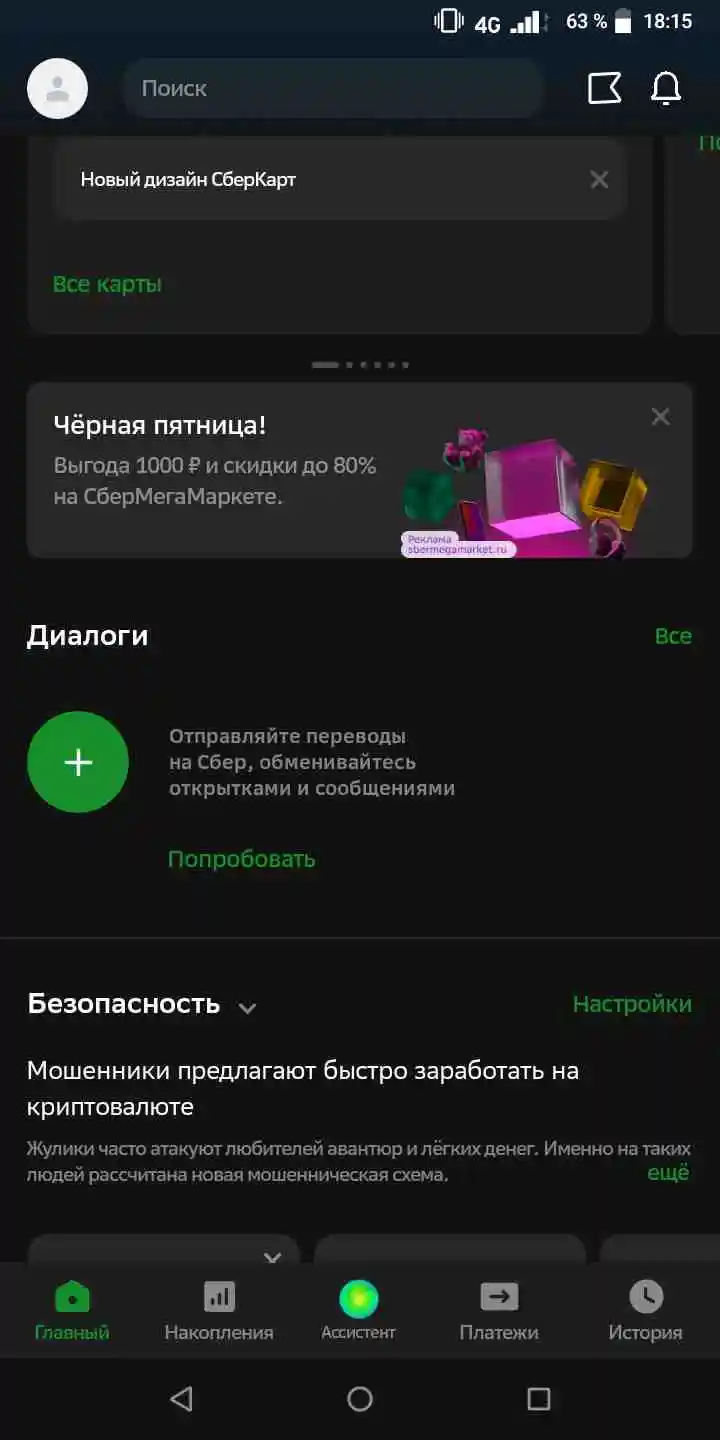Viewport: 720px width, 1440px height.
Task: Open Все карты link
Action: click(107, 284)
